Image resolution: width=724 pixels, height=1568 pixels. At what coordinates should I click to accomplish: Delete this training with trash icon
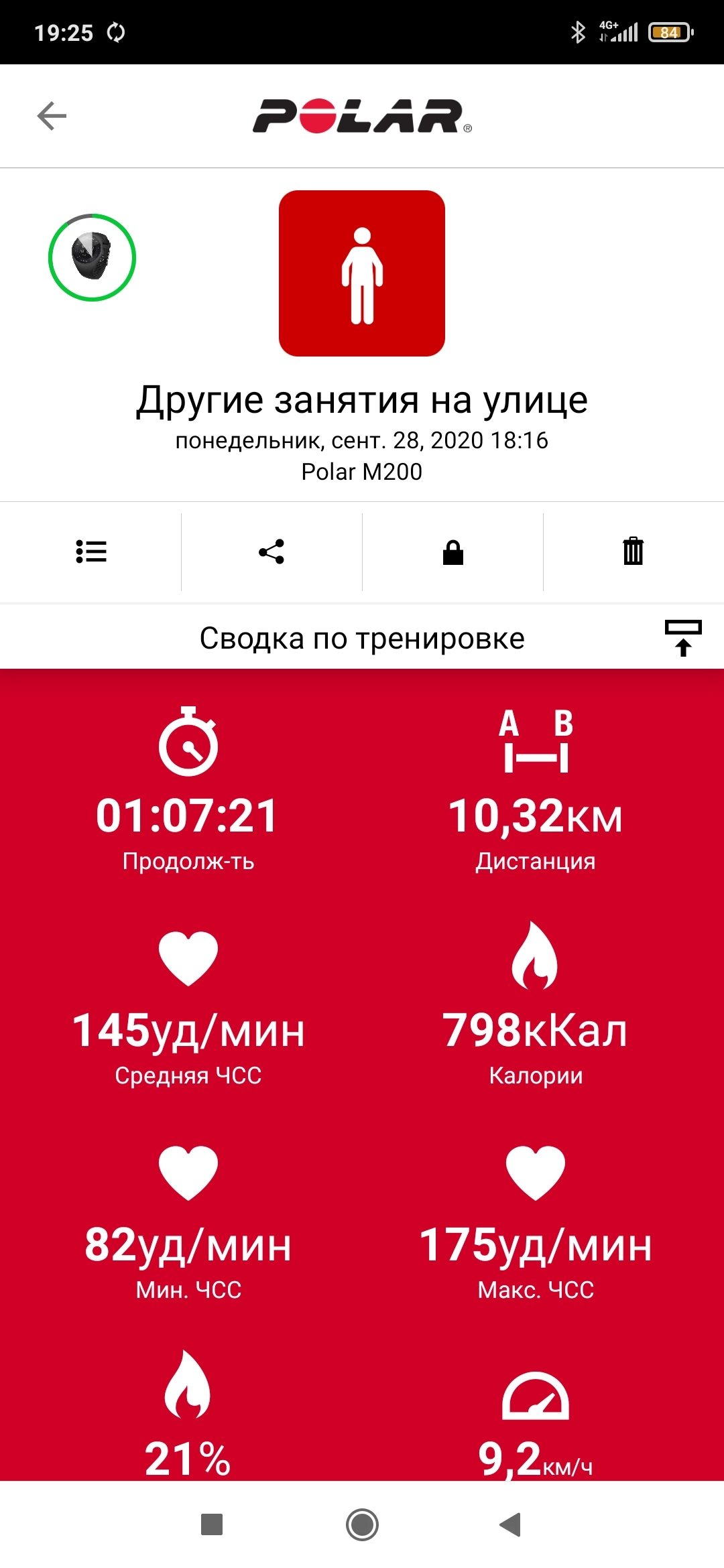(x=633, y=552)
